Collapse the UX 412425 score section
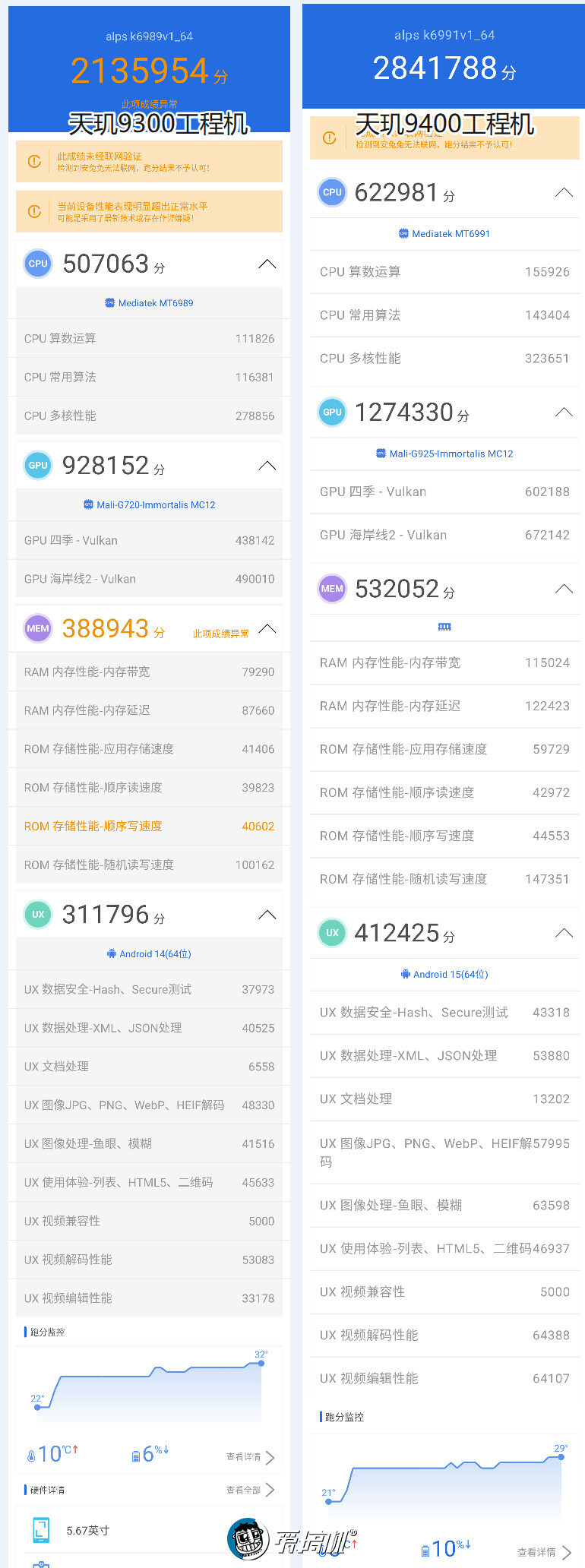585x1568 pixels. coord(564,933)
